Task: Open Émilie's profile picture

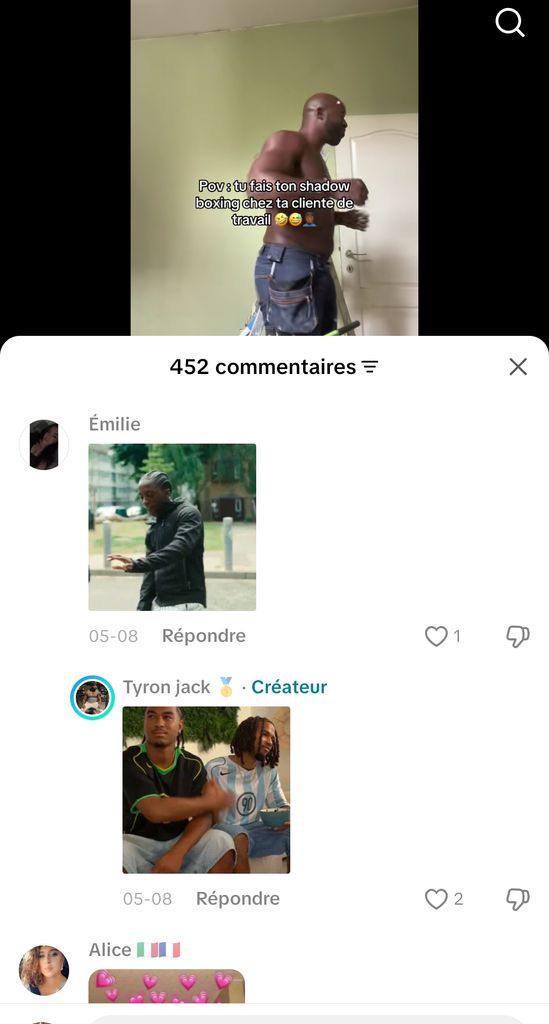Action: [44, 445]
